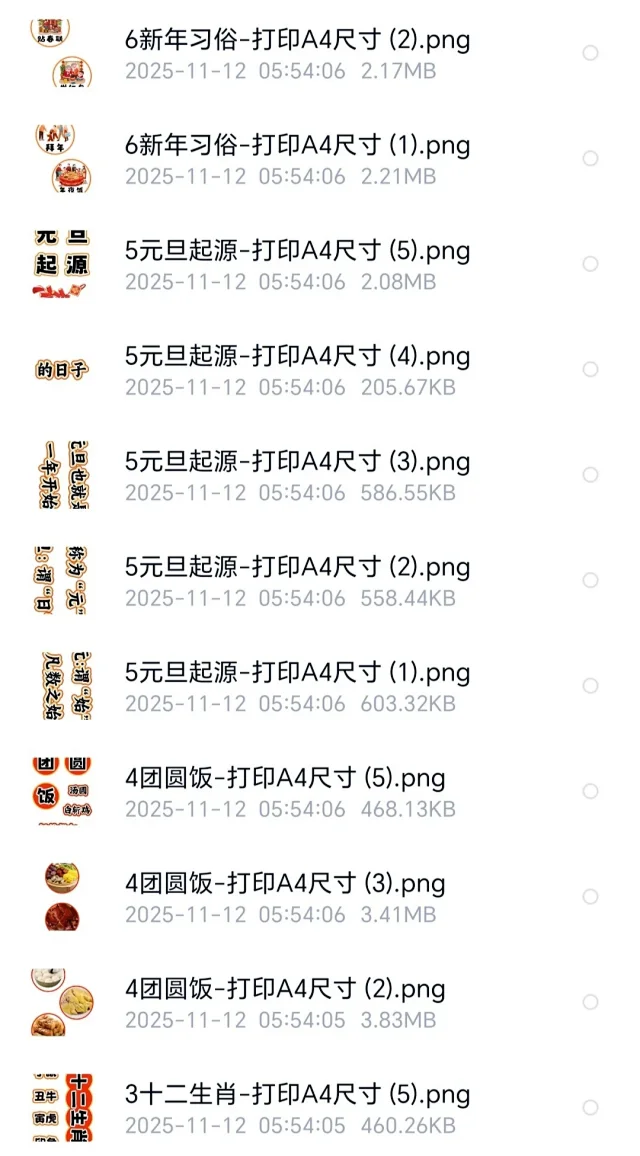Select the circle beside 5元旦起源-打印A4尺寸 (1).png
Viewport: 640px width, 1156px height.
click(x=590, y=686)
